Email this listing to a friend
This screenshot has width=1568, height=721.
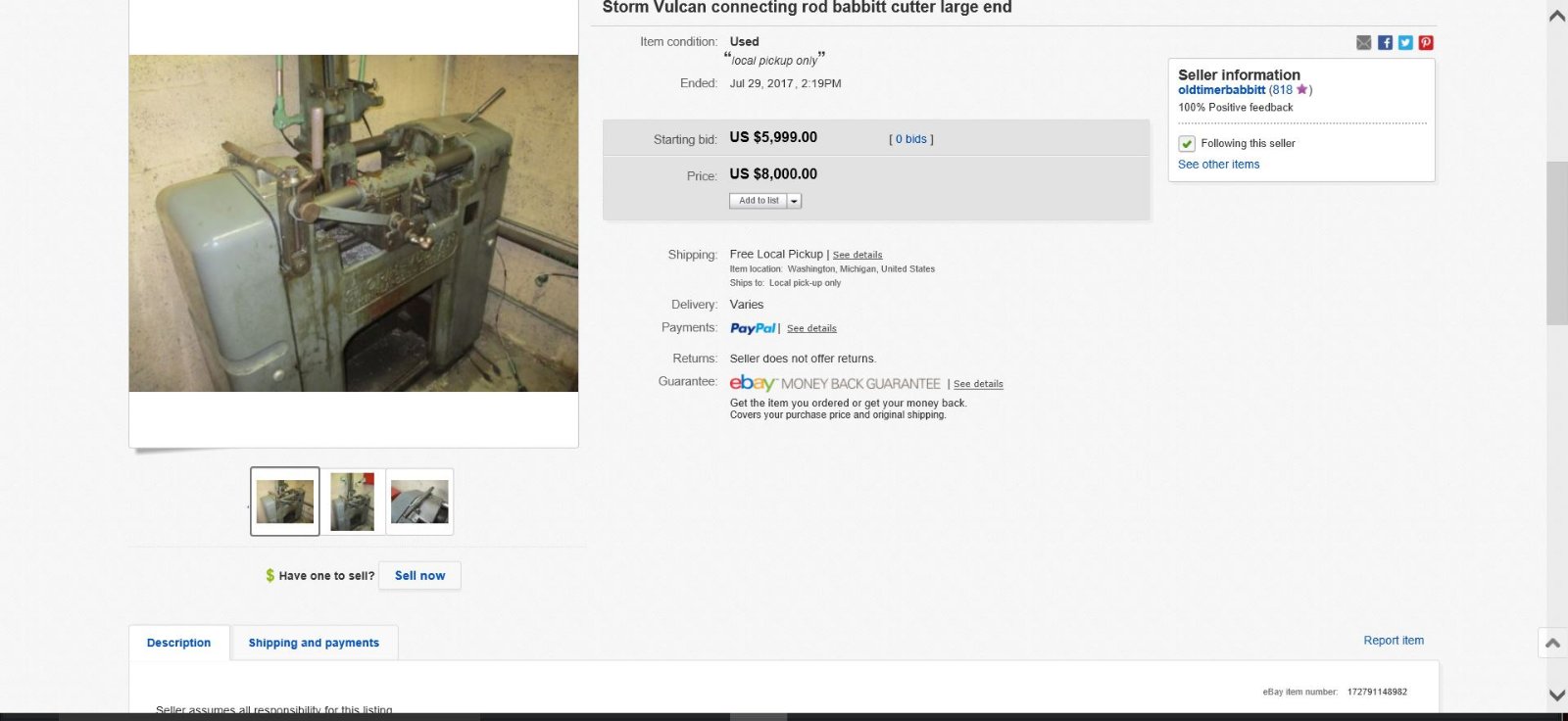click(1363, 42)
